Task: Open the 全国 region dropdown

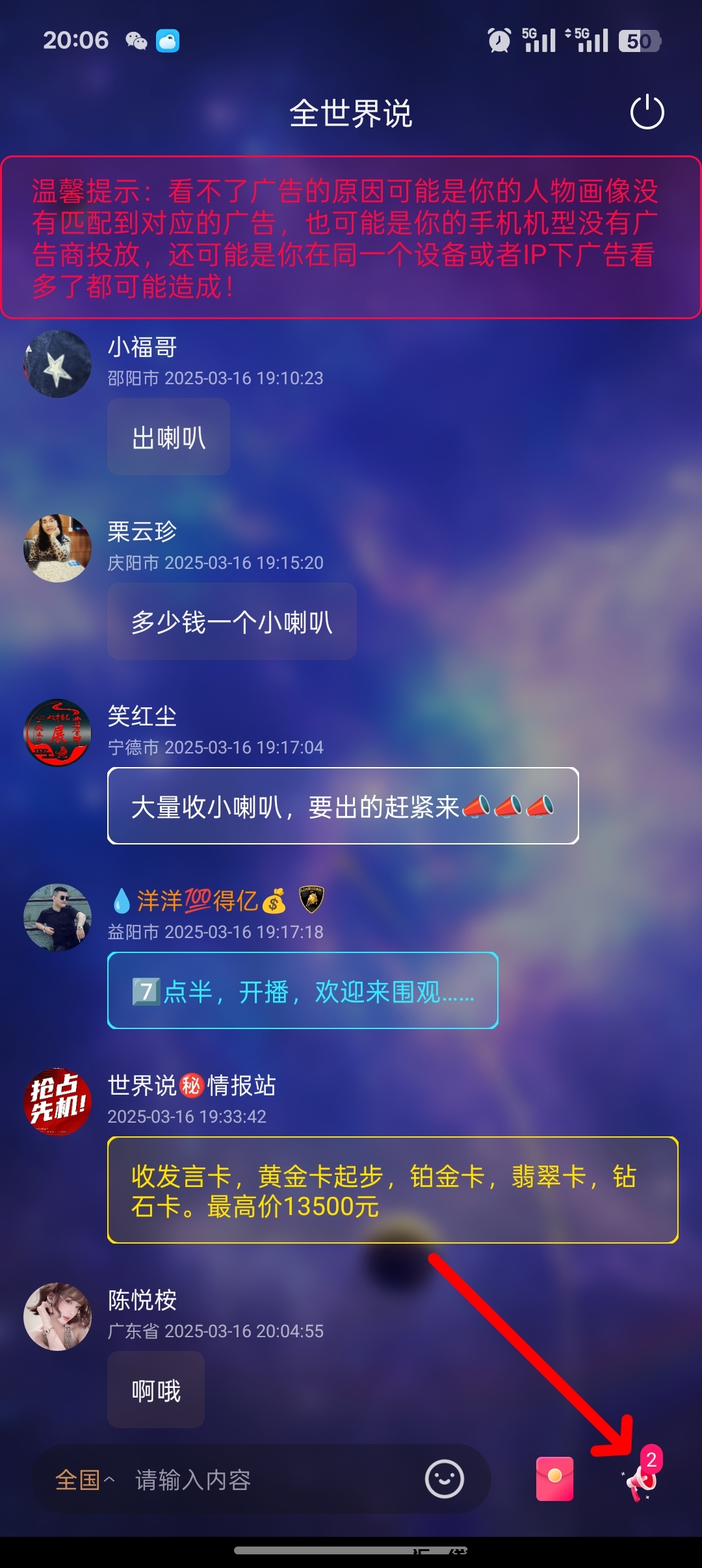Action: pyautogui.click(x=84, y=1480)
